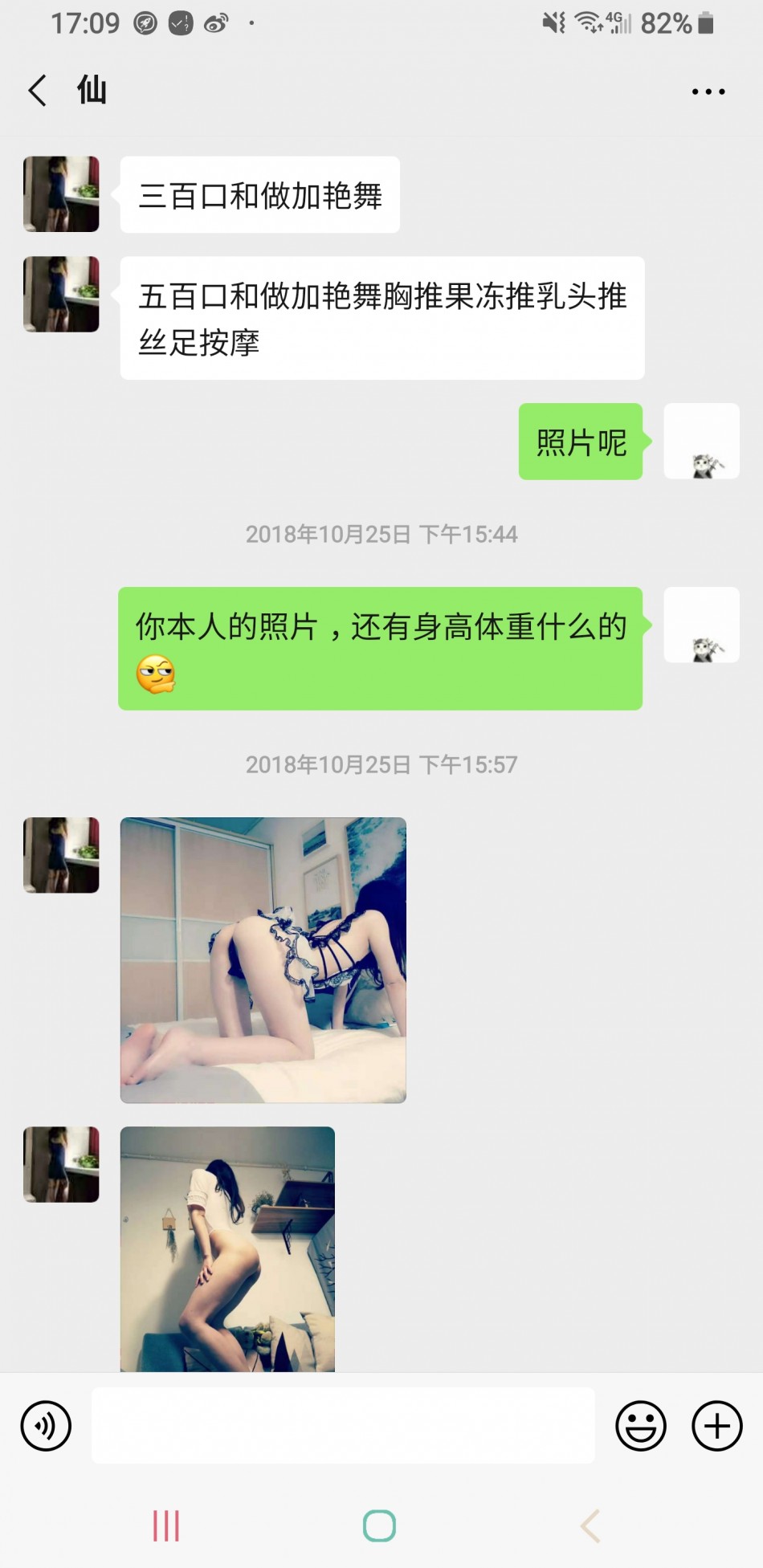
Task: Open the chat info overflow menu
Action: [x=708, y=92]
